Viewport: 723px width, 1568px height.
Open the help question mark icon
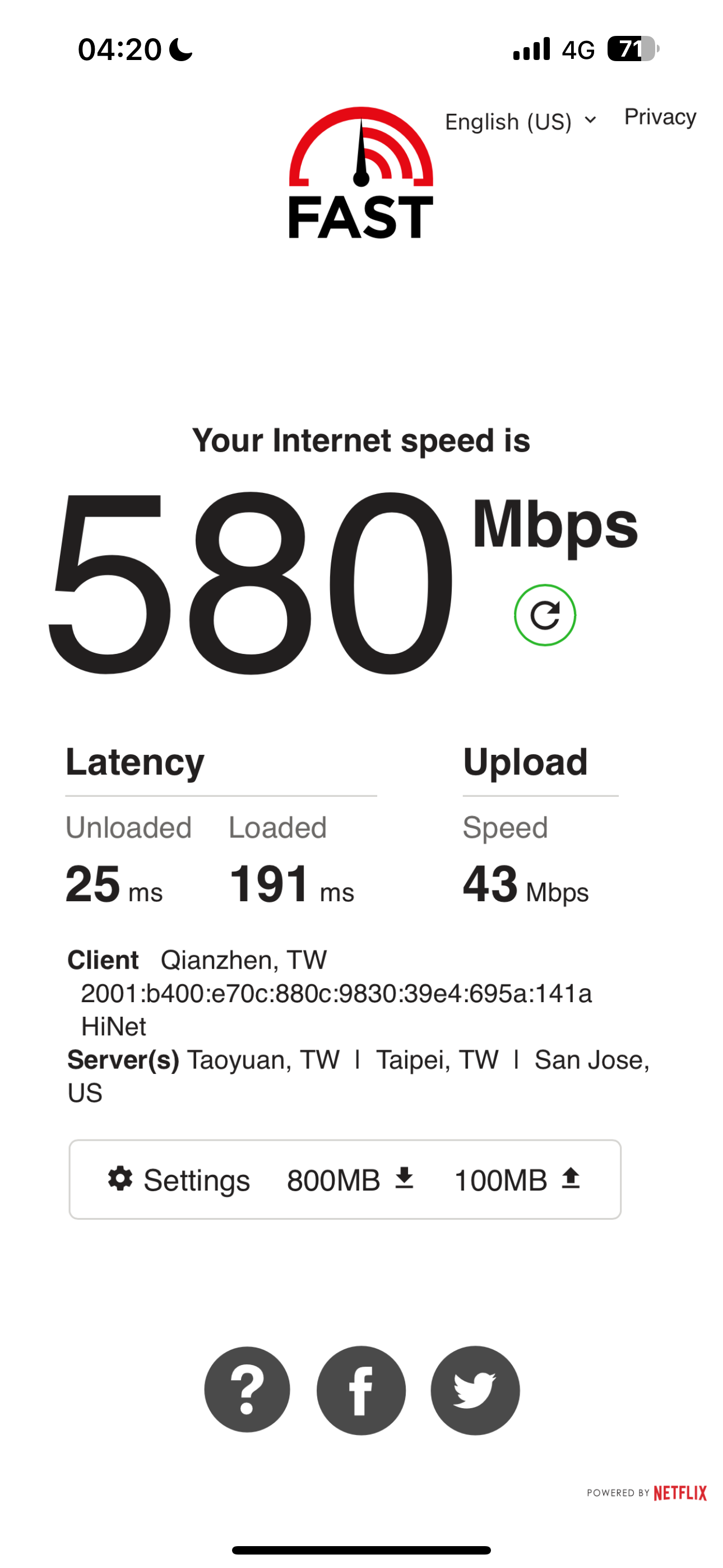click(247, 1390)
